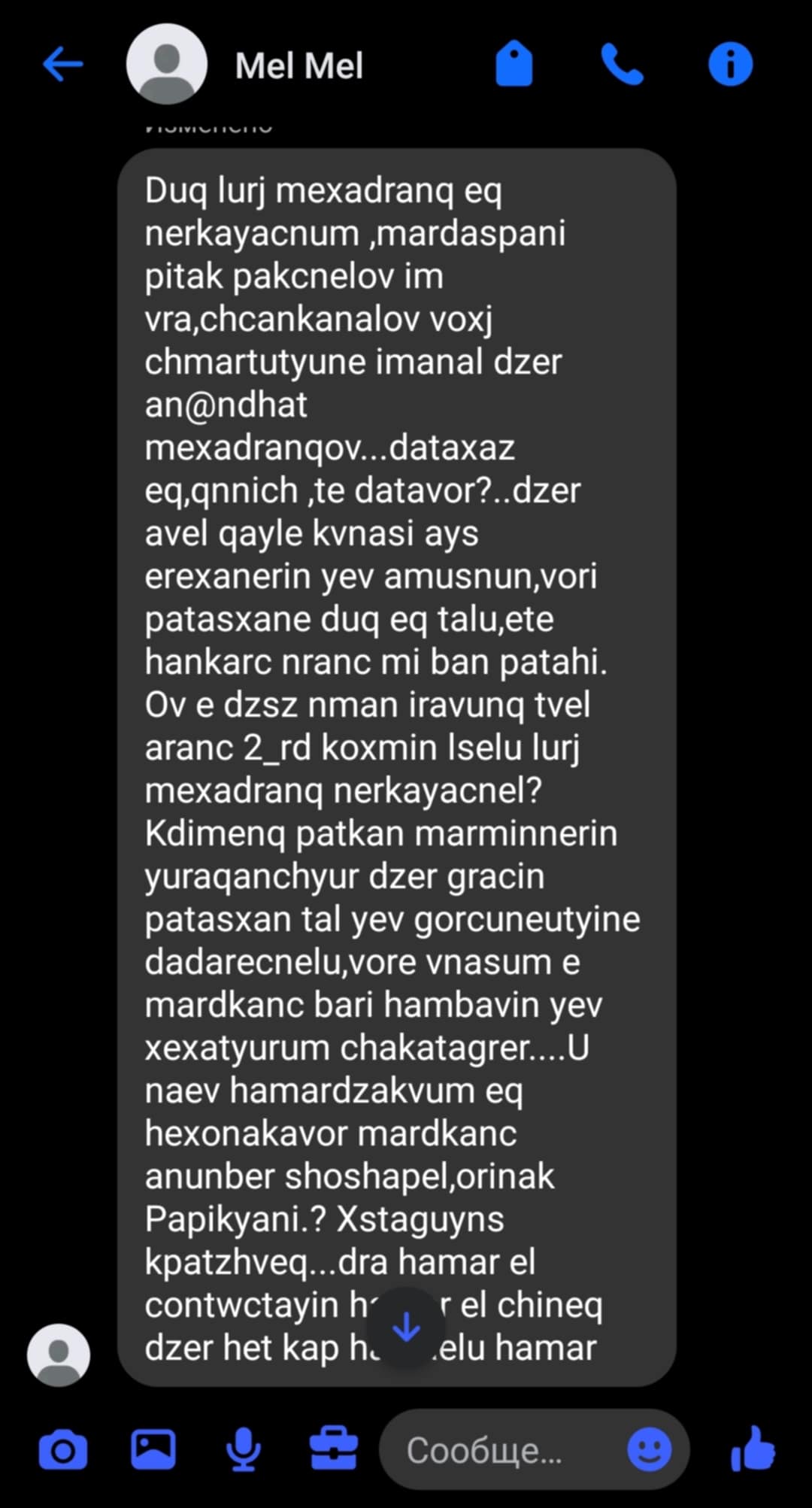Open Mel Mel's profile picture
This screenshot has height=1508, width=812.
(166, 65)
